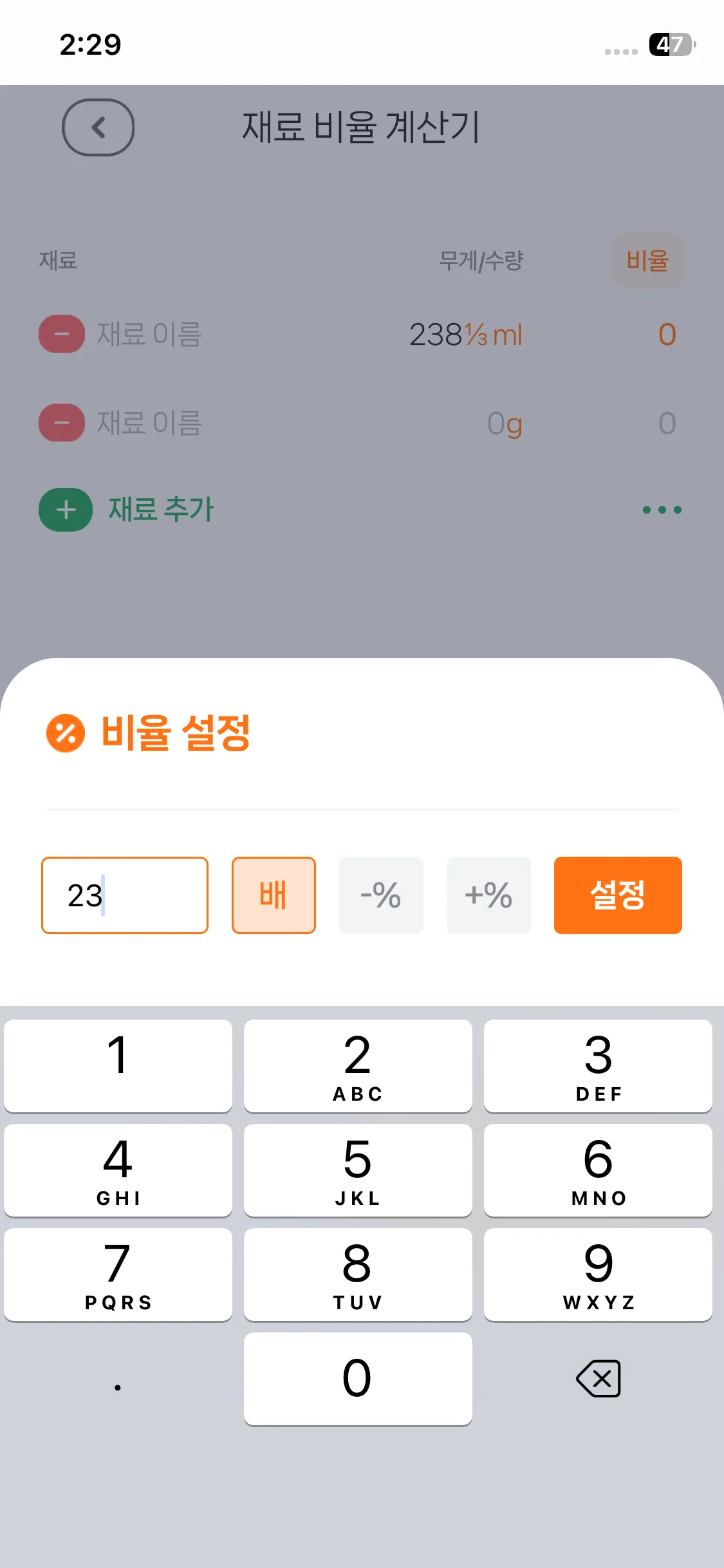
Task: Click the 재료 추가 add ingredient label
Action: (x=159, y=509)
